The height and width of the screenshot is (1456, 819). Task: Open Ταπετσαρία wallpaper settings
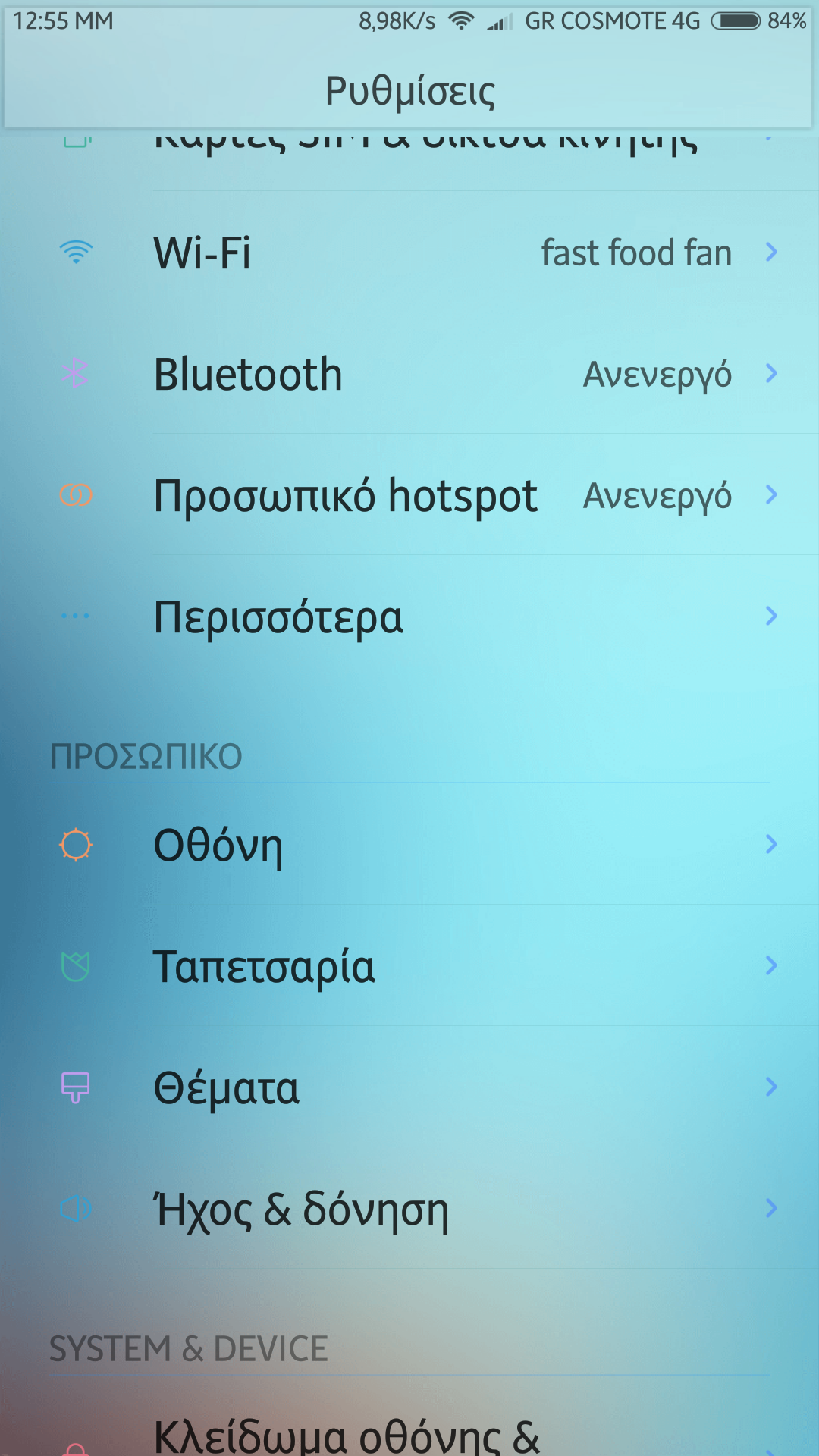409,966
